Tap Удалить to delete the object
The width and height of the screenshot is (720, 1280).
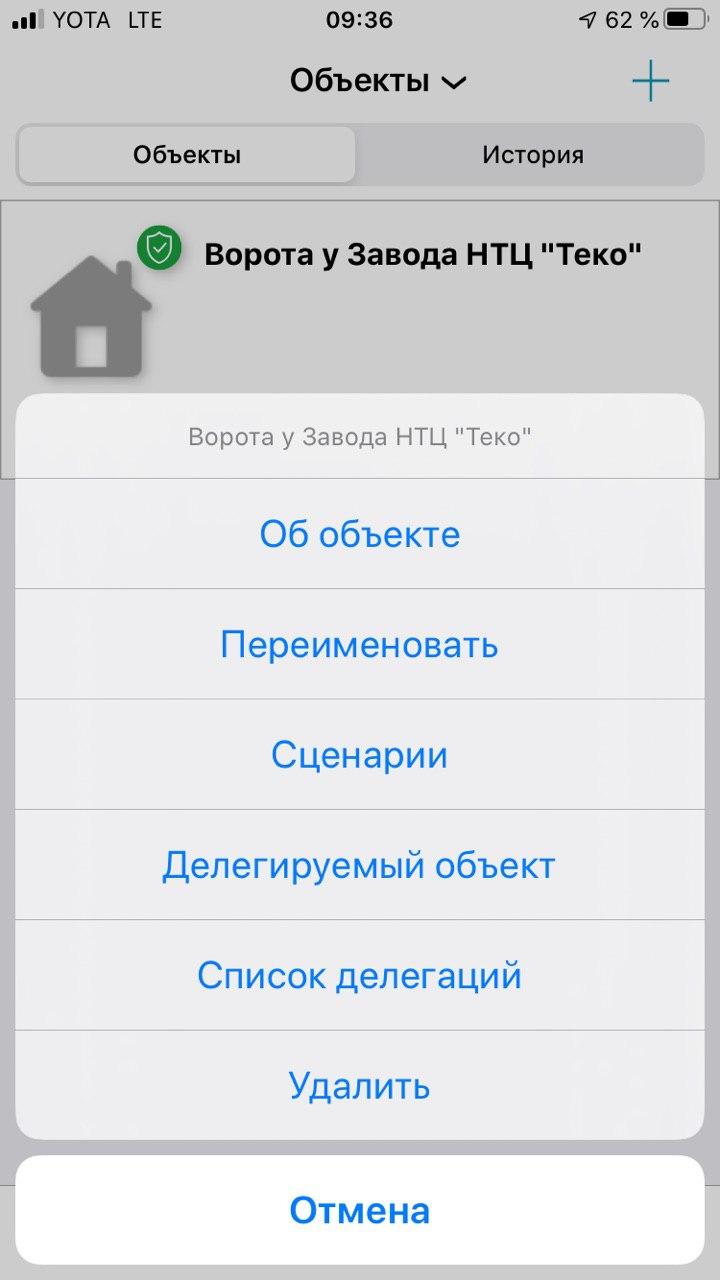pos(360,1085)
